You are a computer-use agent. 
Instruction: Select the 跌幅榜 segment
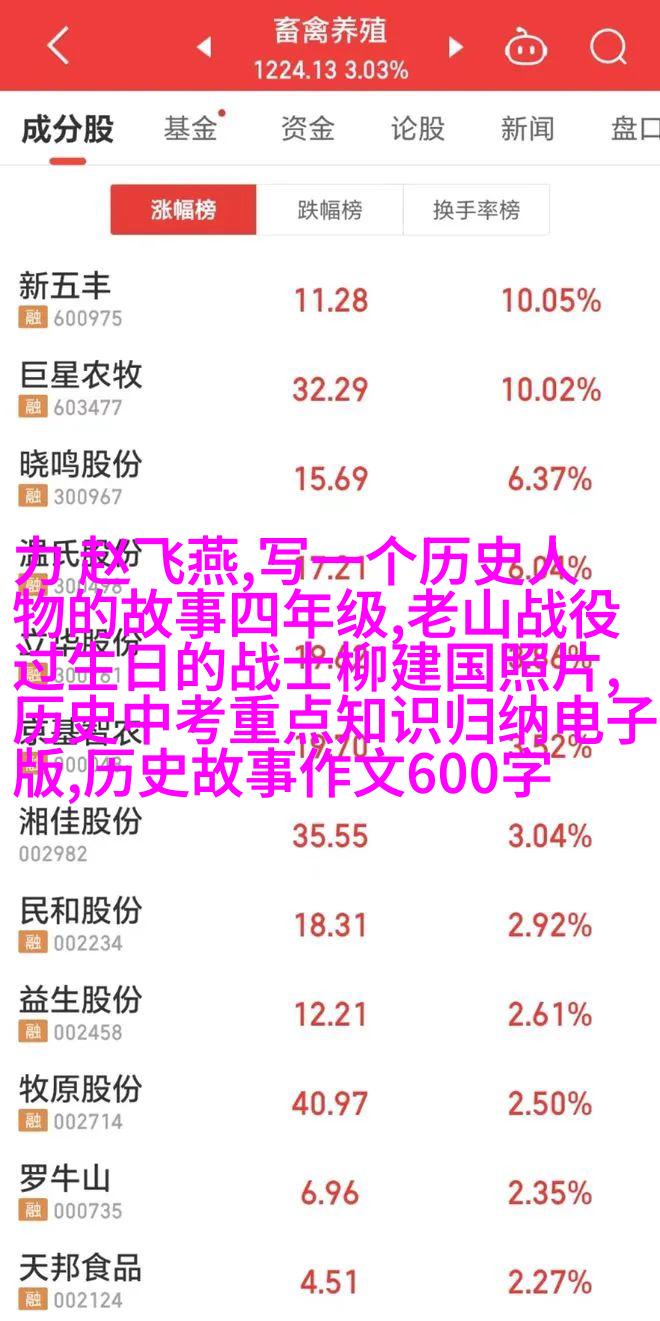330,210
